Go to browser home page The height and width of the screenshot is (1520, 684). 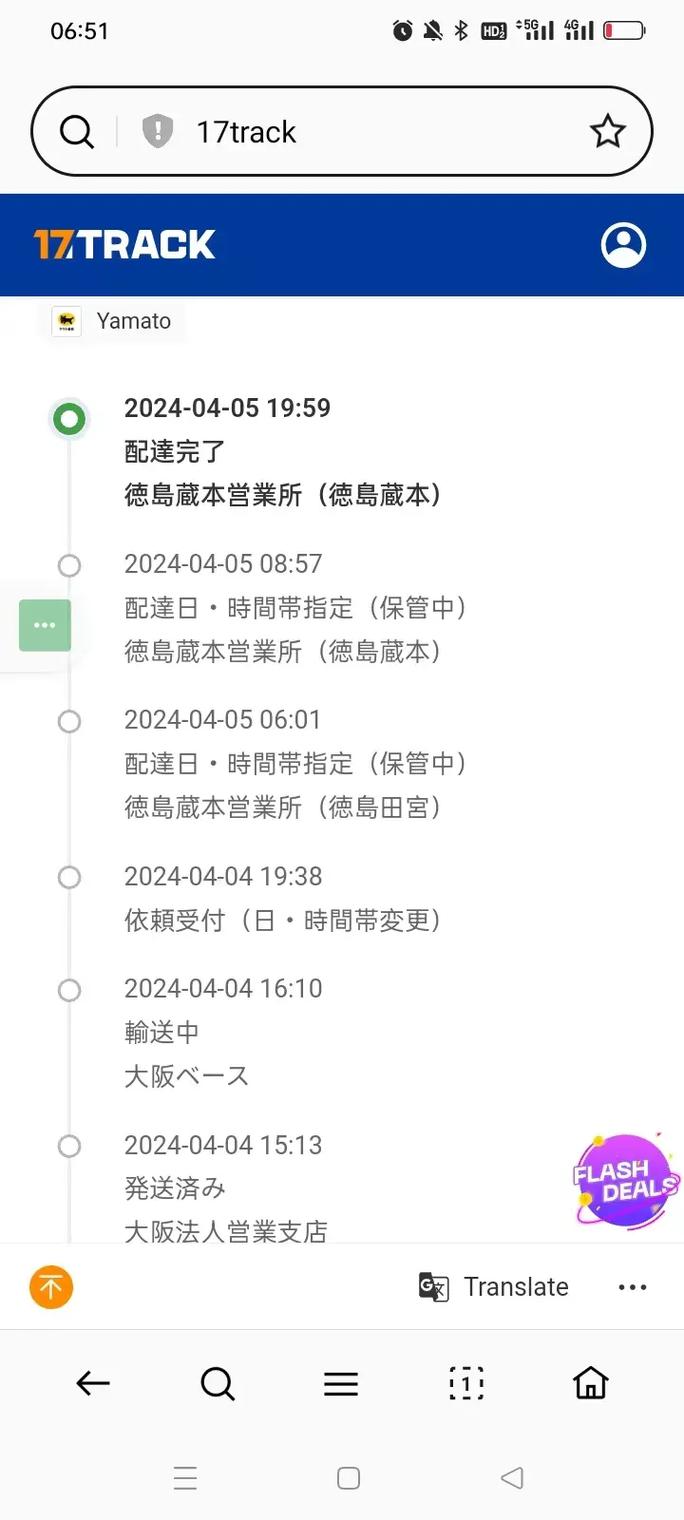click(x=590, y=1383)
